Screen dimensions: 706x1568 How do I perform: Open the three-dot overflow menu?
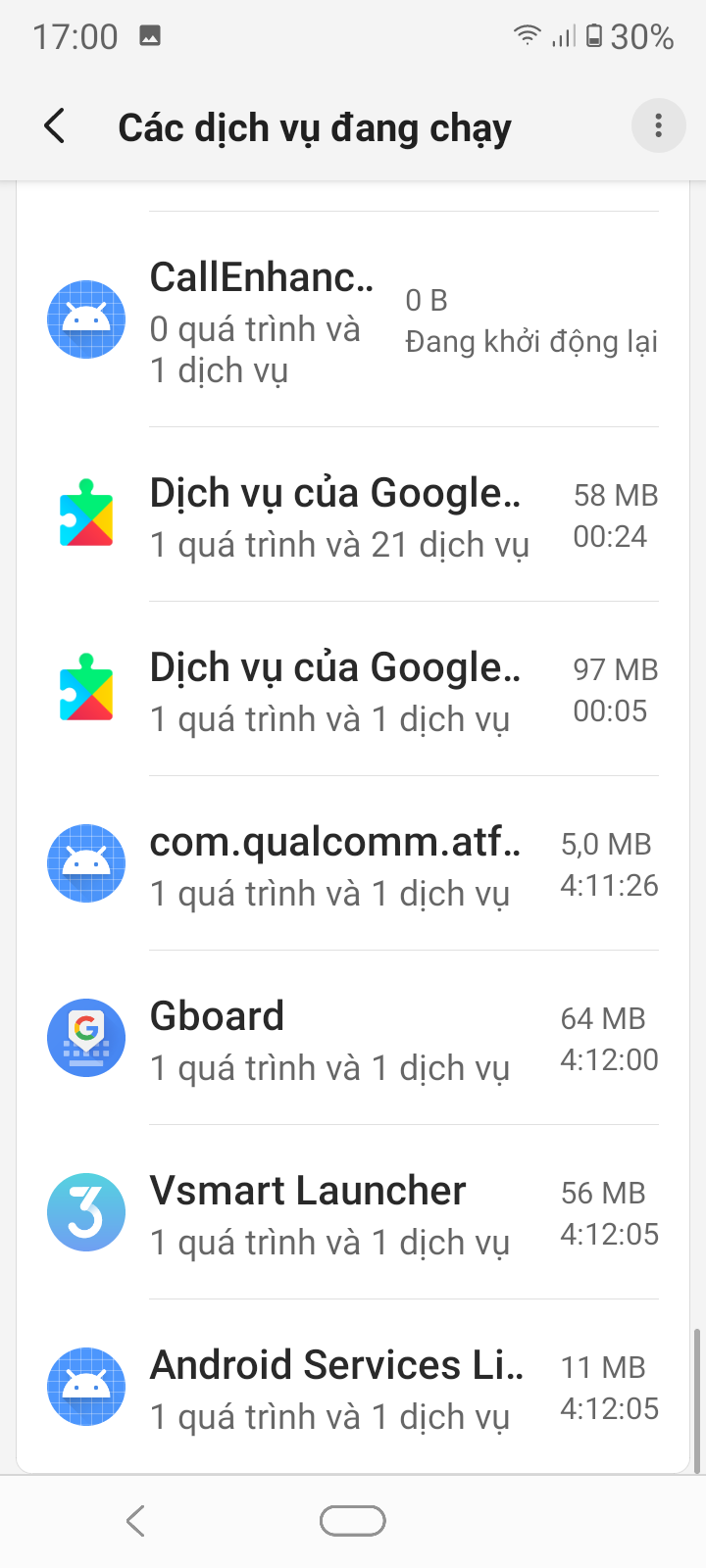658,125
